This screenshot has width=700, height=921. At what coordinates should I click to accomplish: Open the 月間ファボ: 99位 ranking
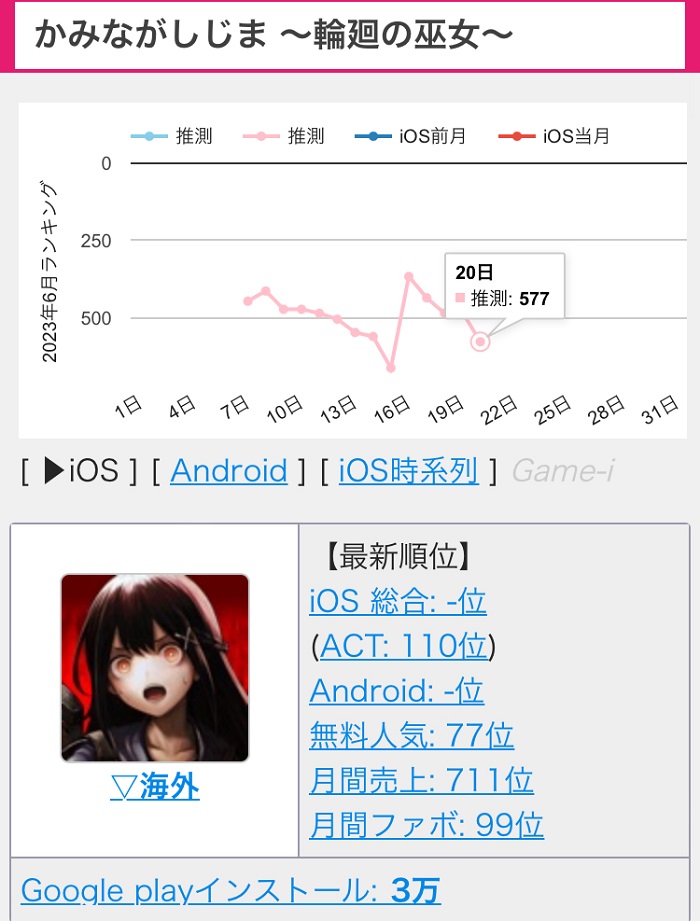click(426, 825)
